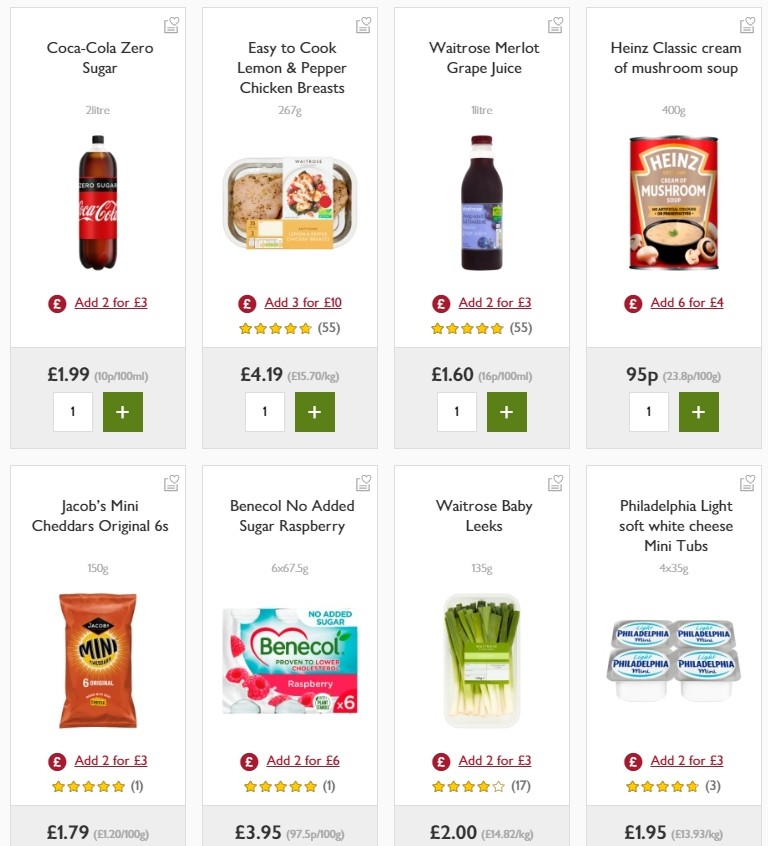Click the quantity field for Coca-Cola Zero Sugar

click(73, 411)
